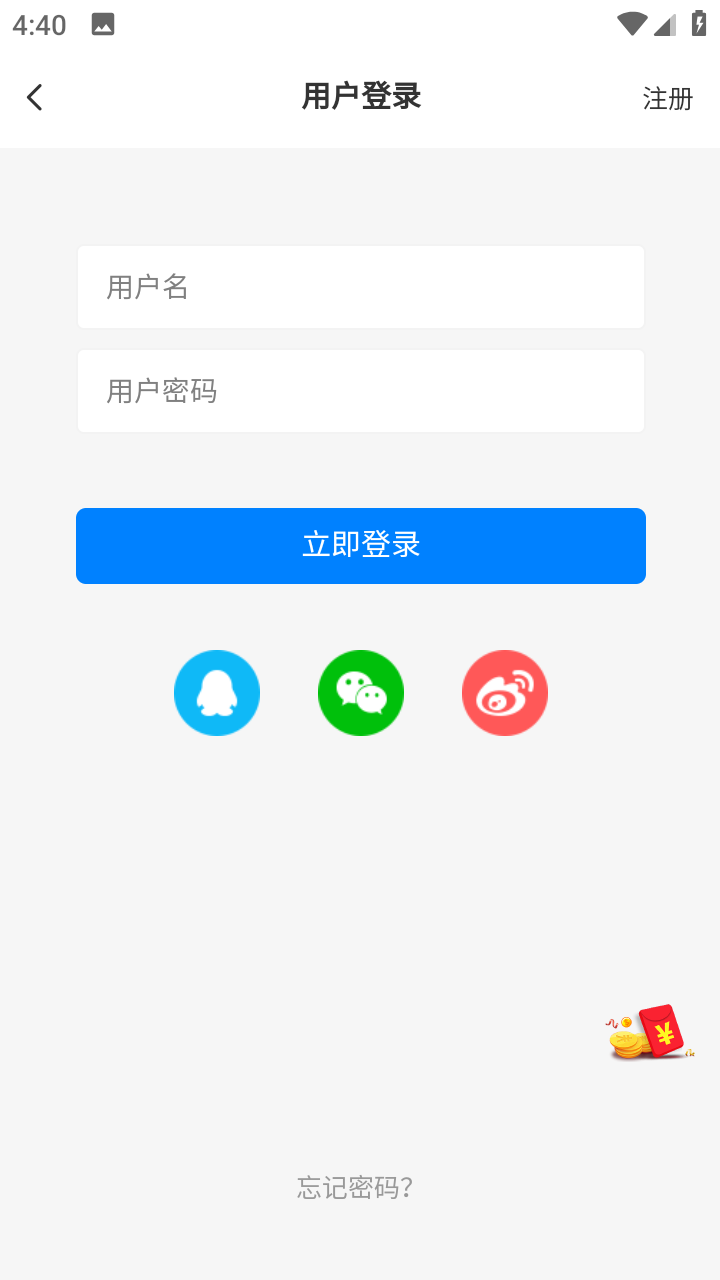Open the 注册 registration page
This screenshot has width=720, height=1280.
point(667,98)
